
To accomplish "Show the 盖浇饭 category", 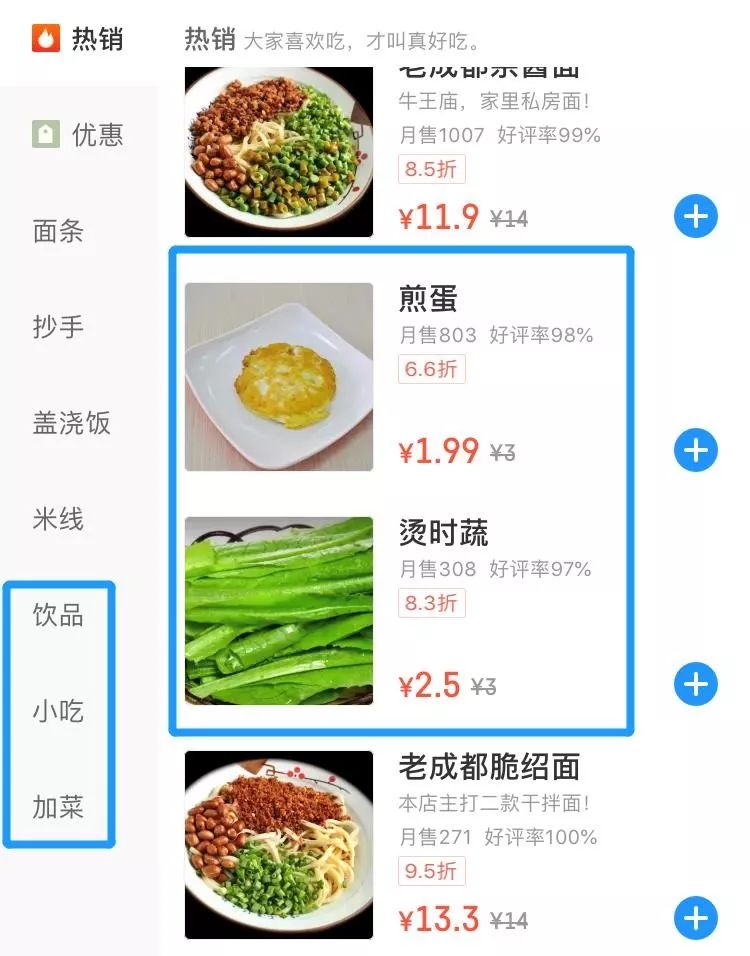I will click(x=71, y=423).
